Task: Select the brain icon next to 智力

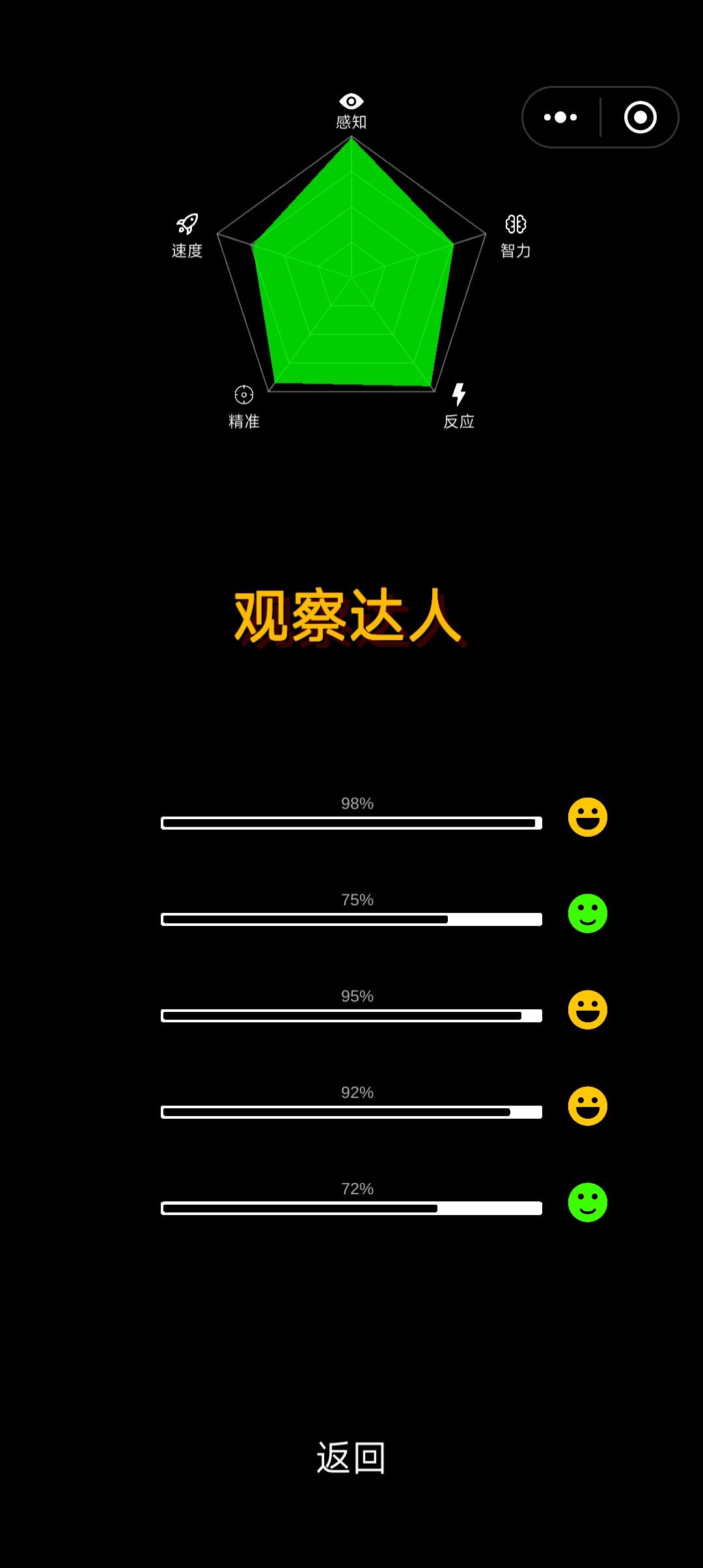Action: pos(514,225)
